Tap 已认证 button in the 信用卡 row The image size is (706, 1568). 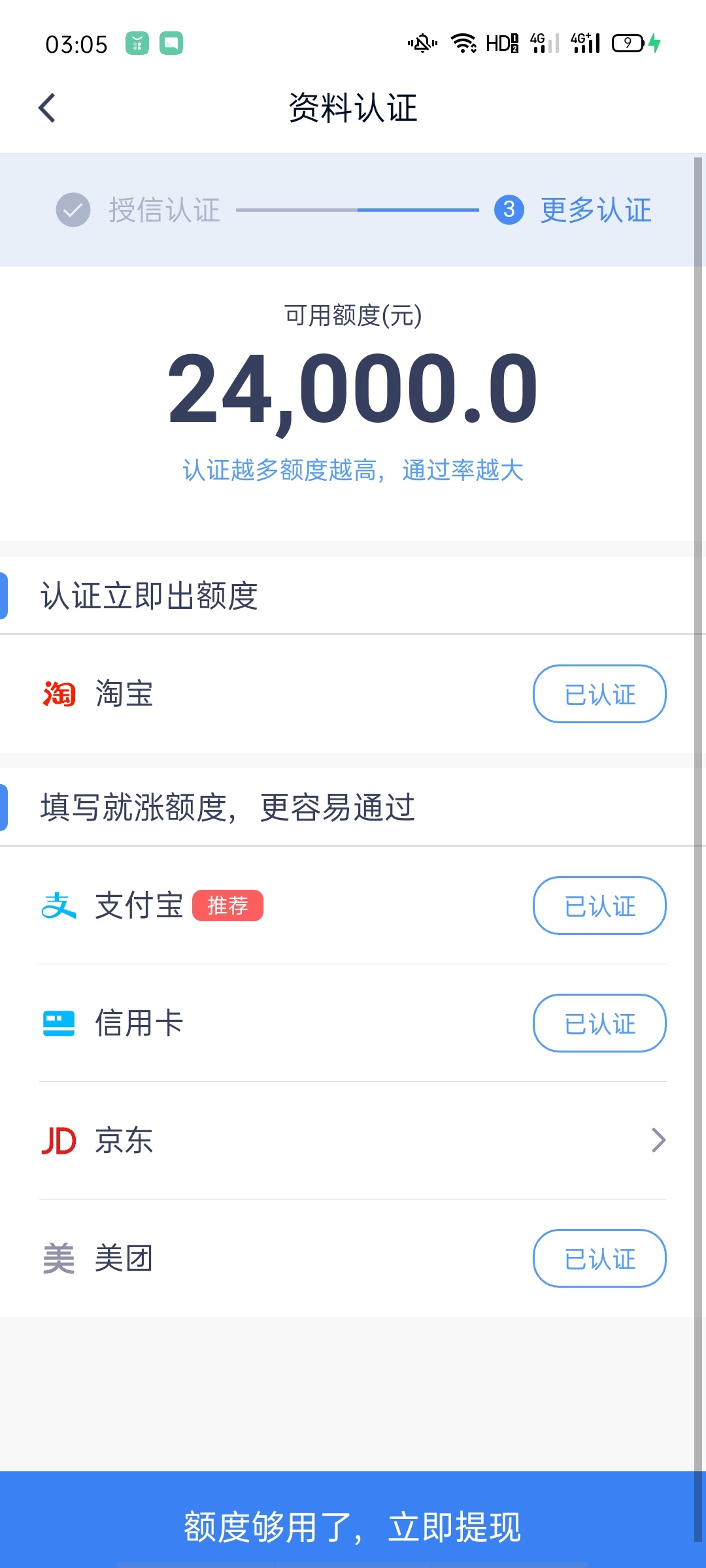[x=599, y=1023]
